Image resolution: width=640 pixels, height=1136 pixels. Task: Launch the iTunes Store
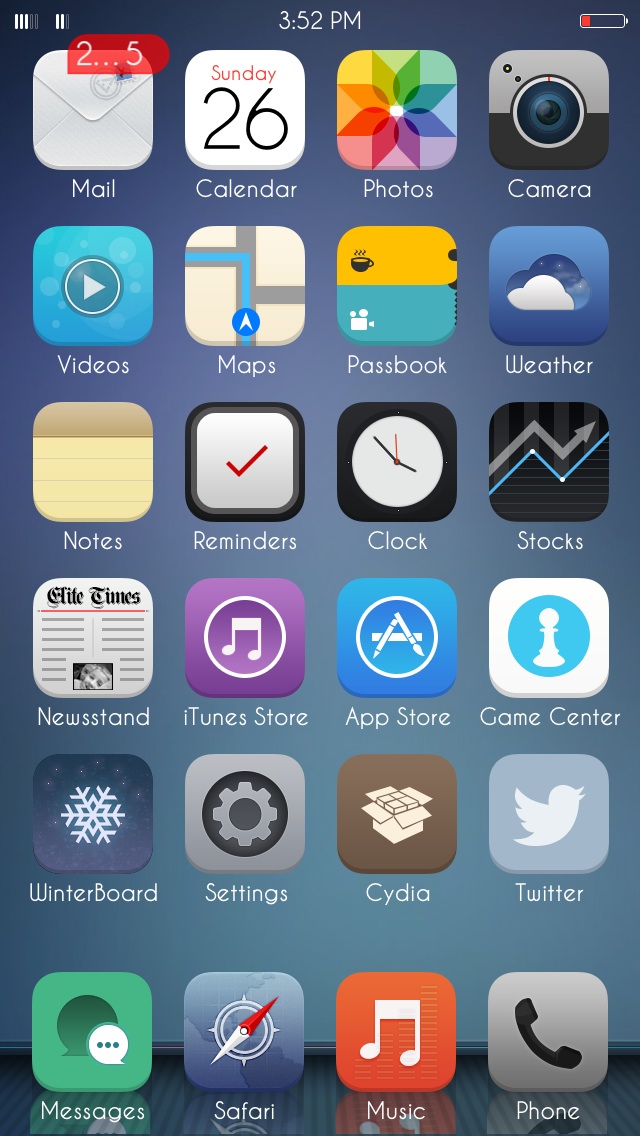pyautogui.click(x=245, y=638)
